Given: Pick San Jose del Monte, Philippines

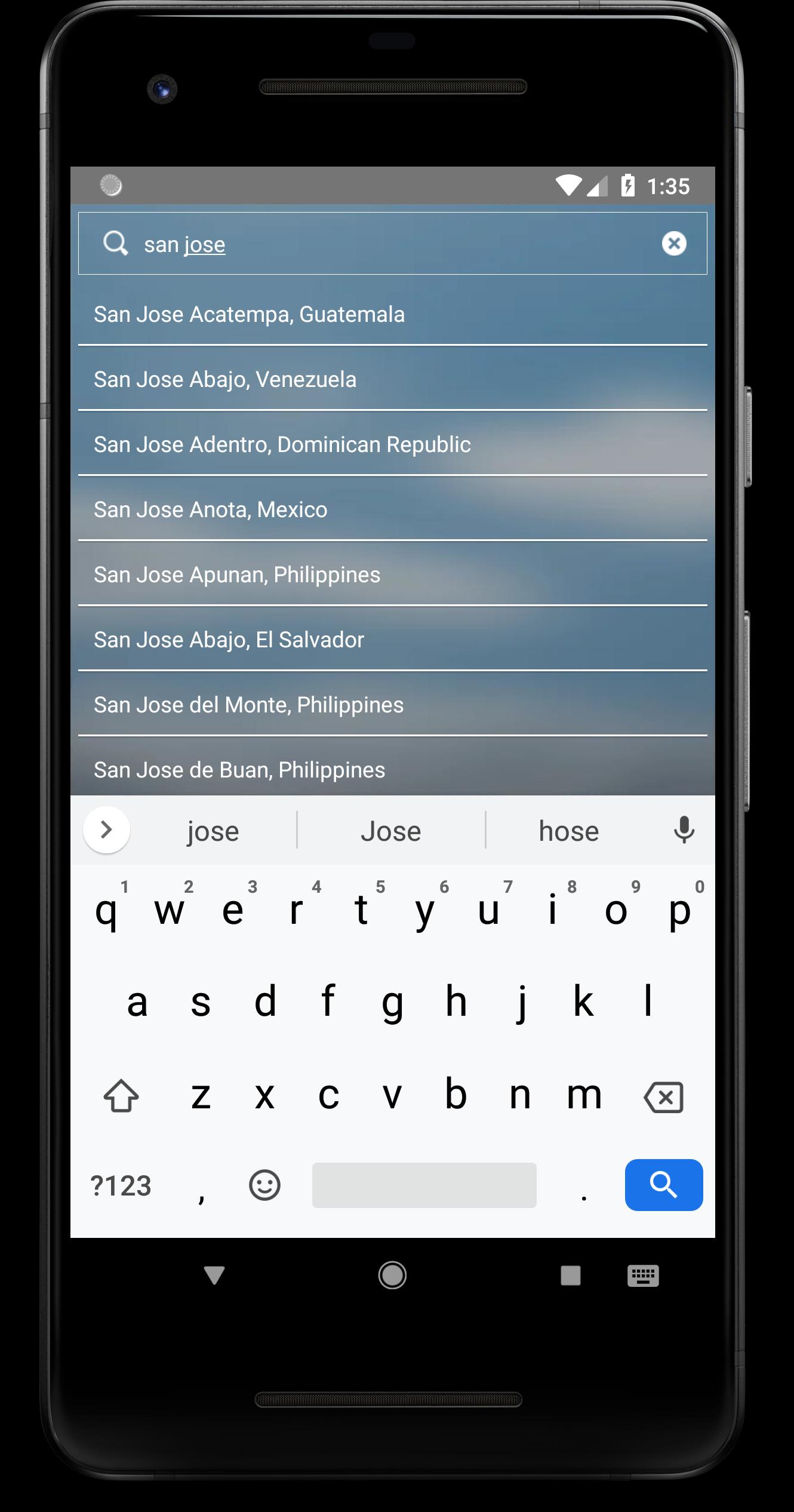Looking at the screenshot, I should tap(392, 705).
